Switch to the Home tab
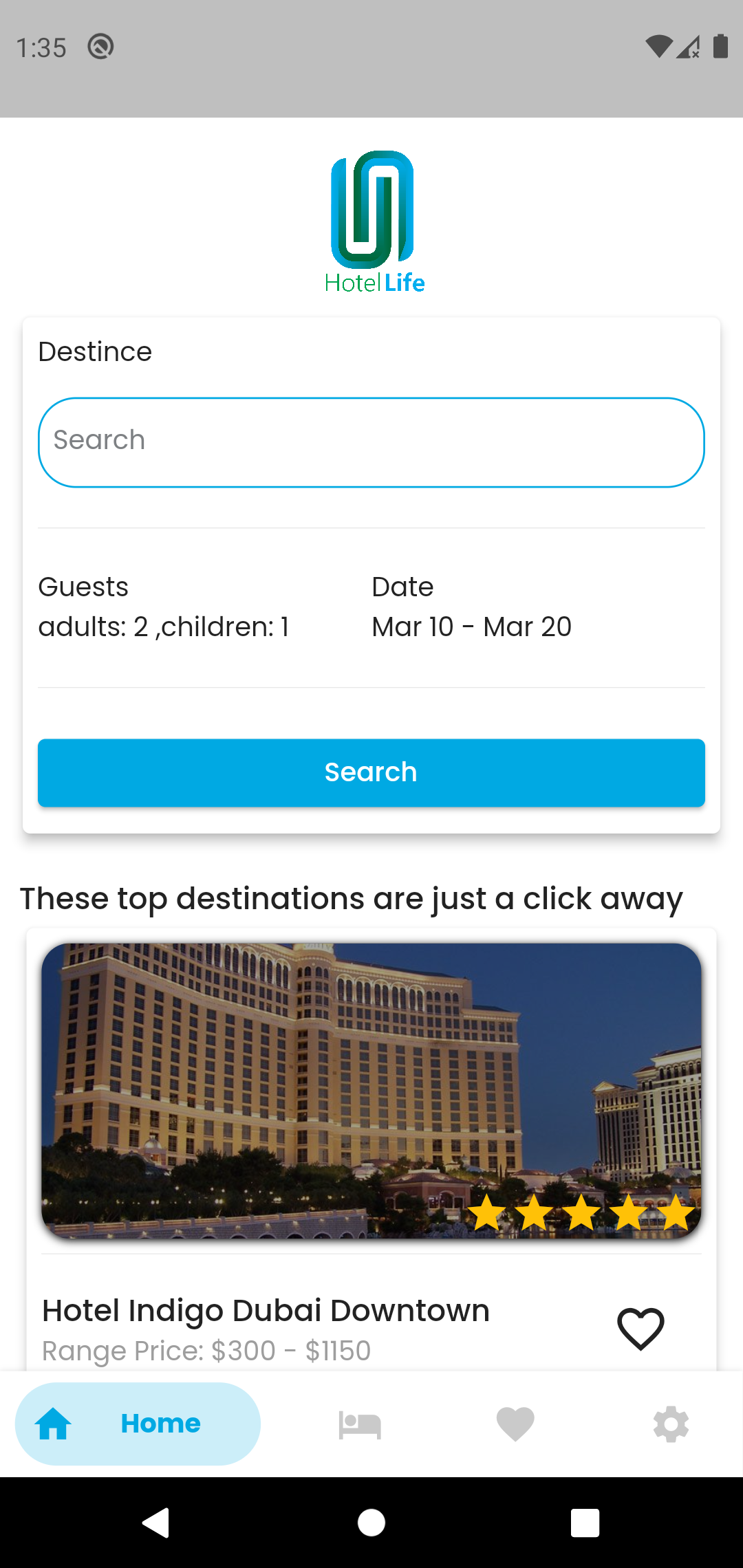The image size is (743, 1568). 138,1424
